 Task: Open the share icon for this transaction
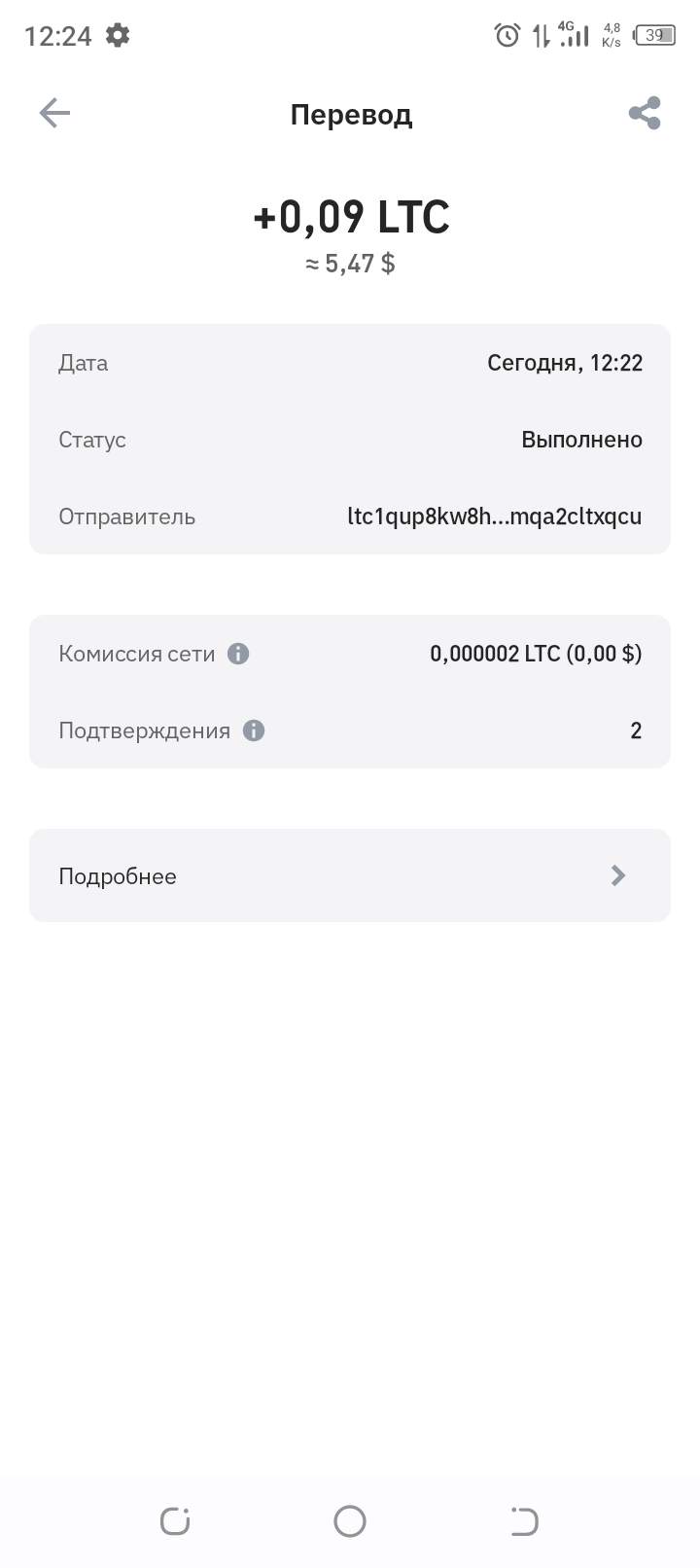(x=645, y=113)
